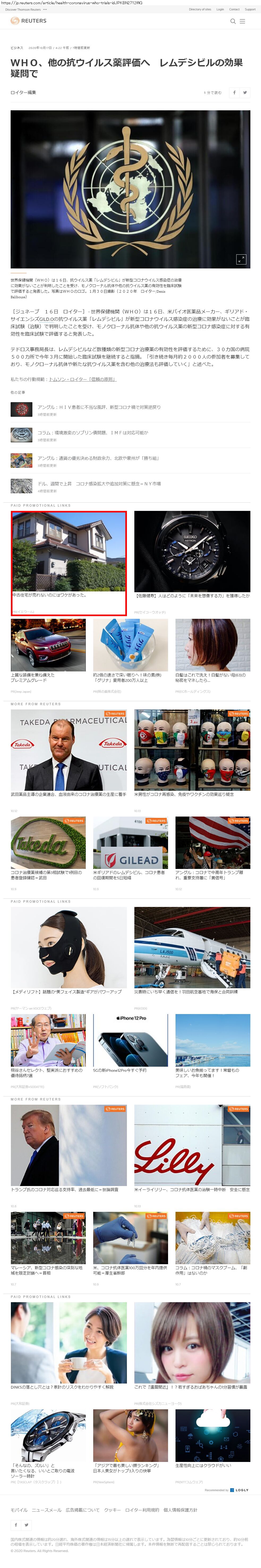Screen dimensions: 261x1568
Task: Share article on Twitter from header
Action: point(245,93)
